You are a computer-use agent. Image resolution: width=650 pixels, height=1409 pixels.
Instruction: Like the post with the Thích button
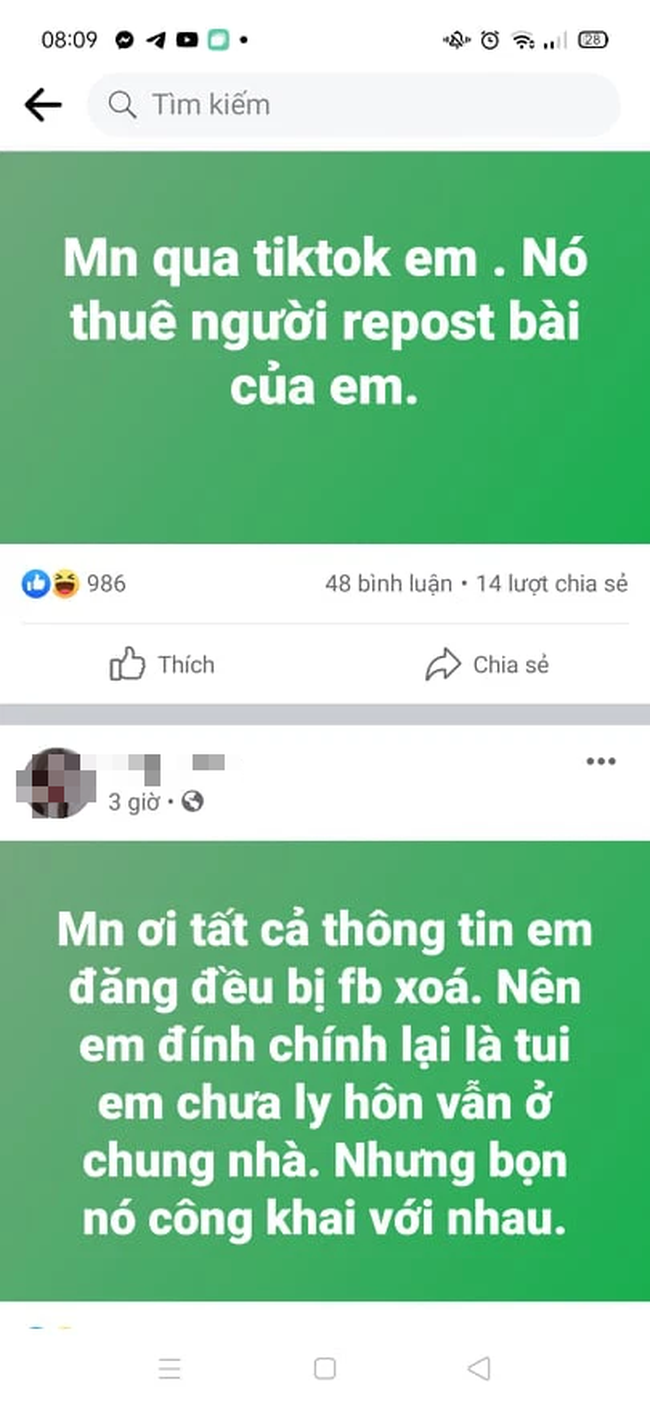[x=162, y=665]
